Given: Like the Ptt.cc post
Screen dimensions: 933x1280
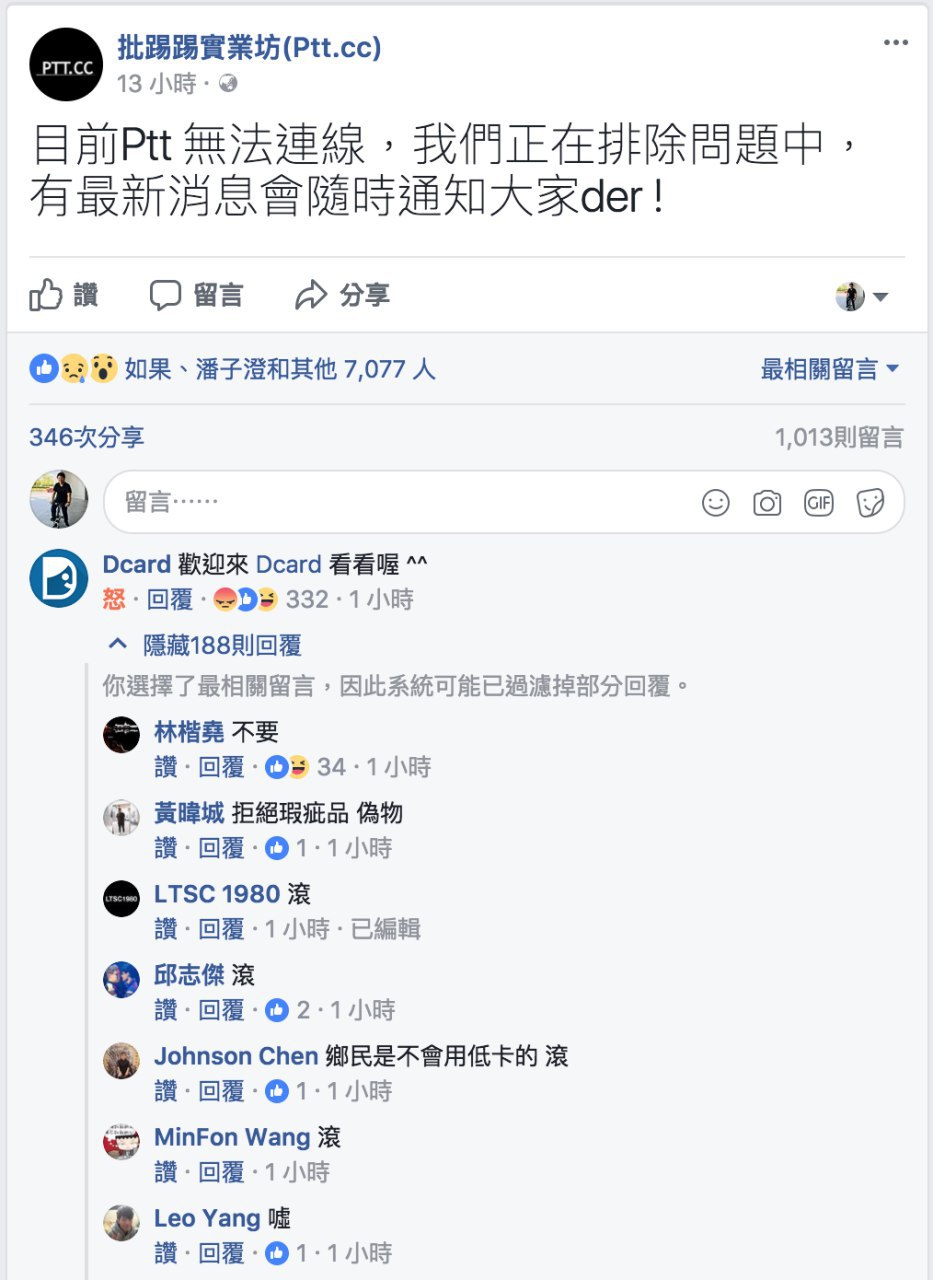Looking at the screenshot, I should click(64, 295).
